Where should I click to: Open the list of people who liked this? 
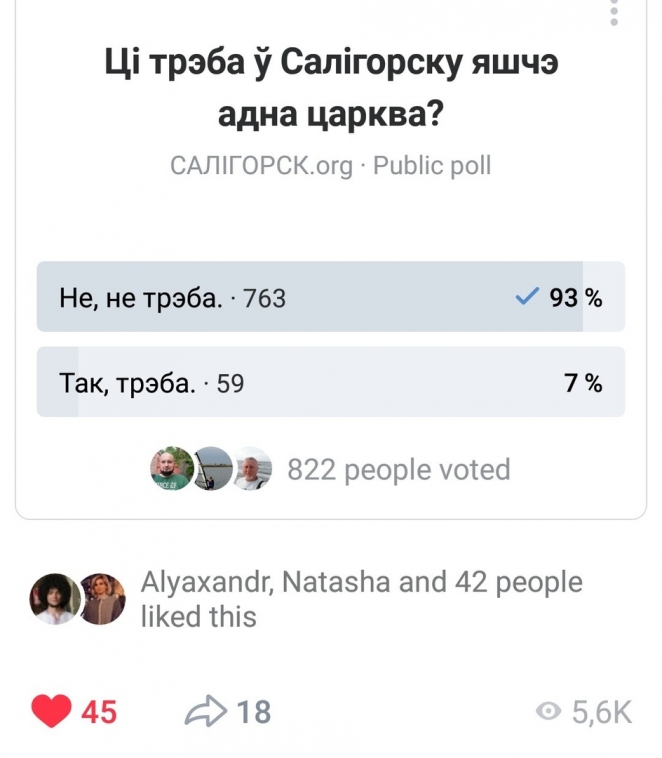(x=360, y=599)
